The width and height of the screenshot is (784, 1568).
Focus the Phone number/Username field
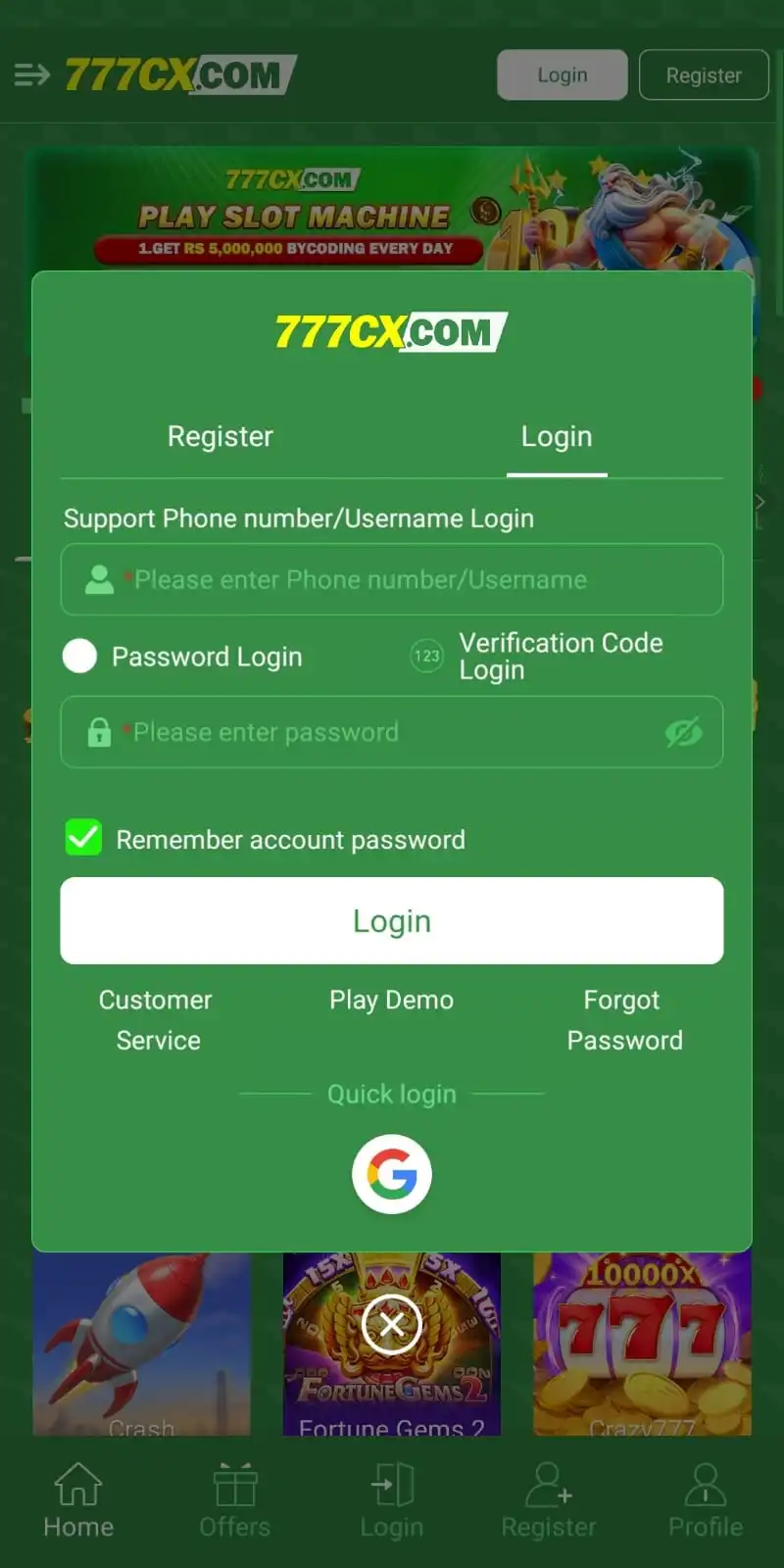point(392,579)
